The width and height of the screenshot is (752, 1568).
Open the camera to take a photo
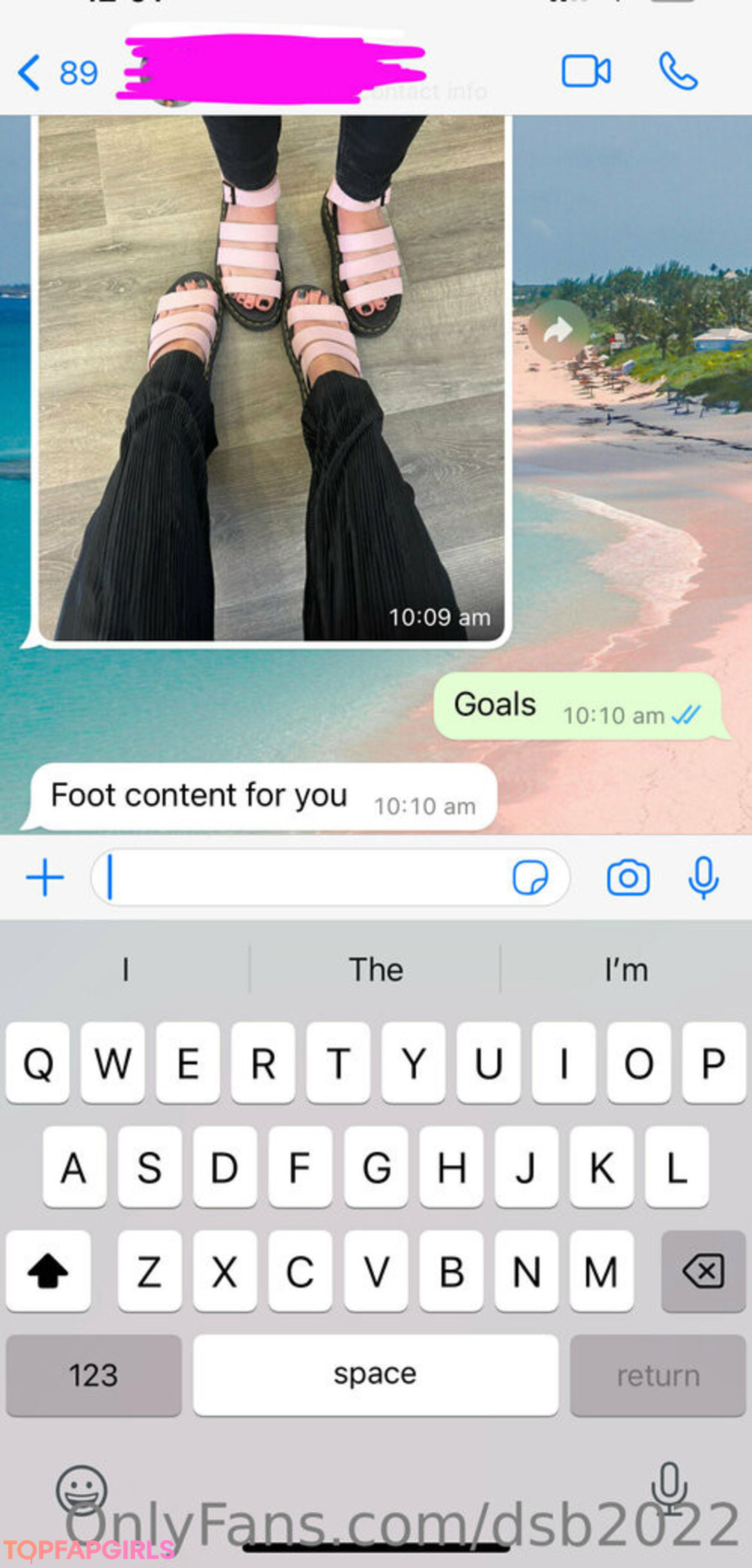pyautogui.click(x=628, y=878)
